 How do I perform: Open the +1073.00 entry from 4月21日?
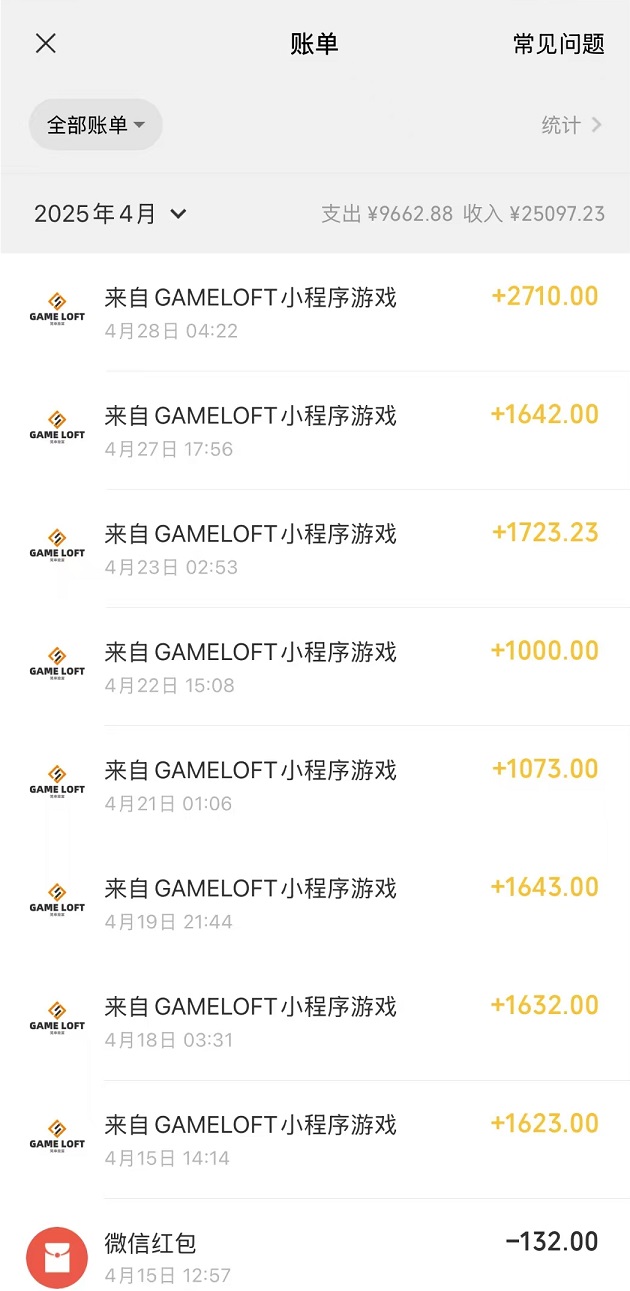point(315,784)
